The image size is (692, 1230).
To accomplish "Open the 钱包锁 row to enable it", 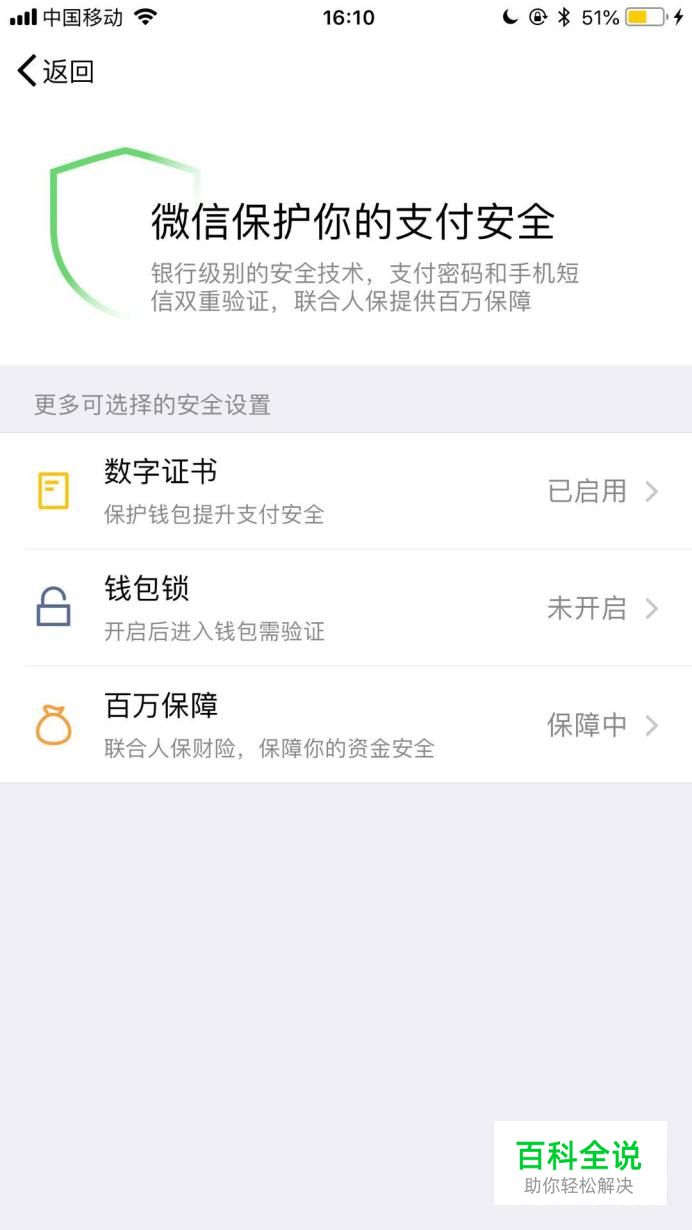I will [346, 608].
